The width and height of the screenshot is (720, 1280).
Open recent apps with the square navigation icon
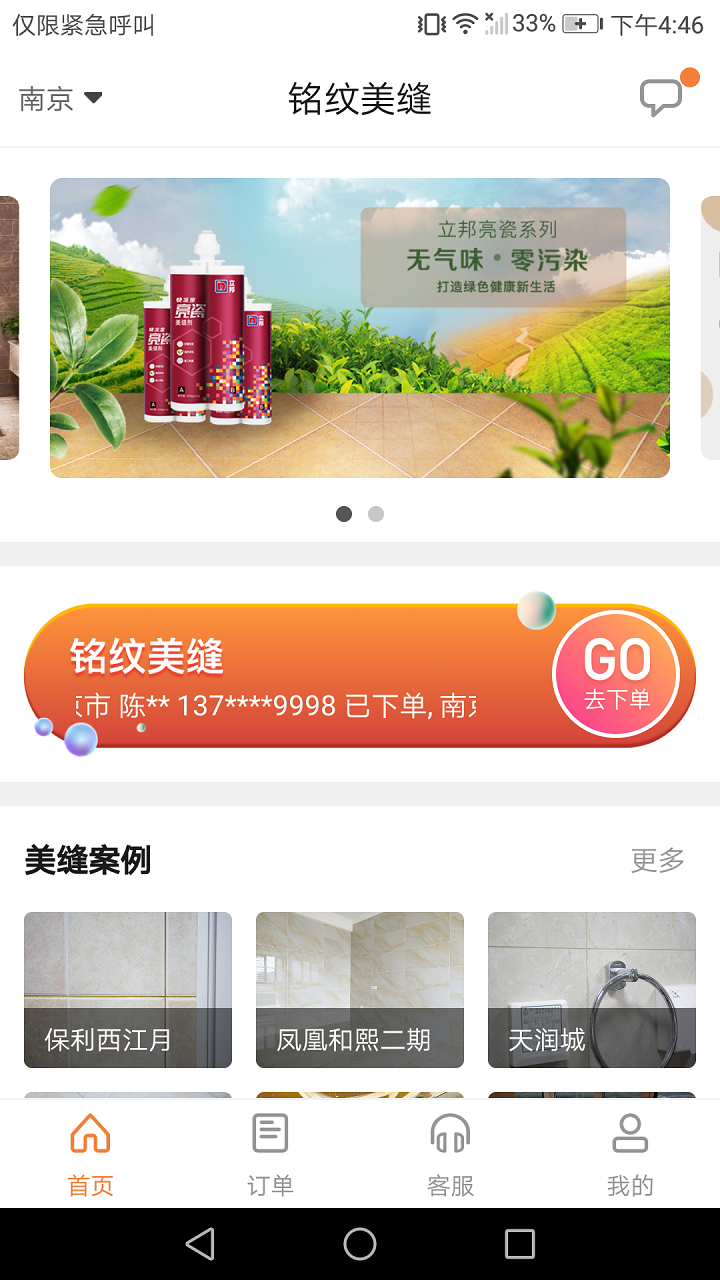click(519, 1243)
